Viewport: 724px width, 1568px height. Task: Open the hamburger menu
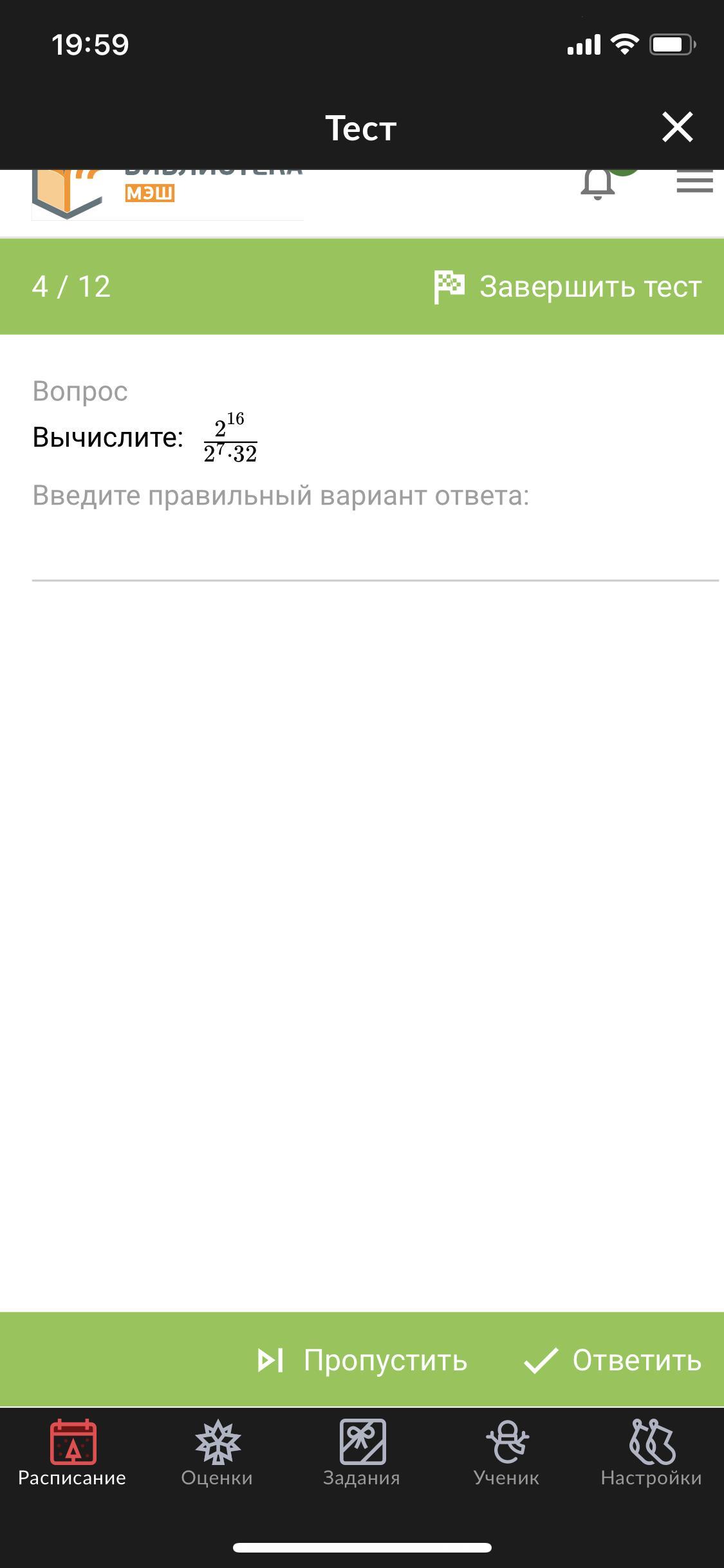click(x=694, y=183)
